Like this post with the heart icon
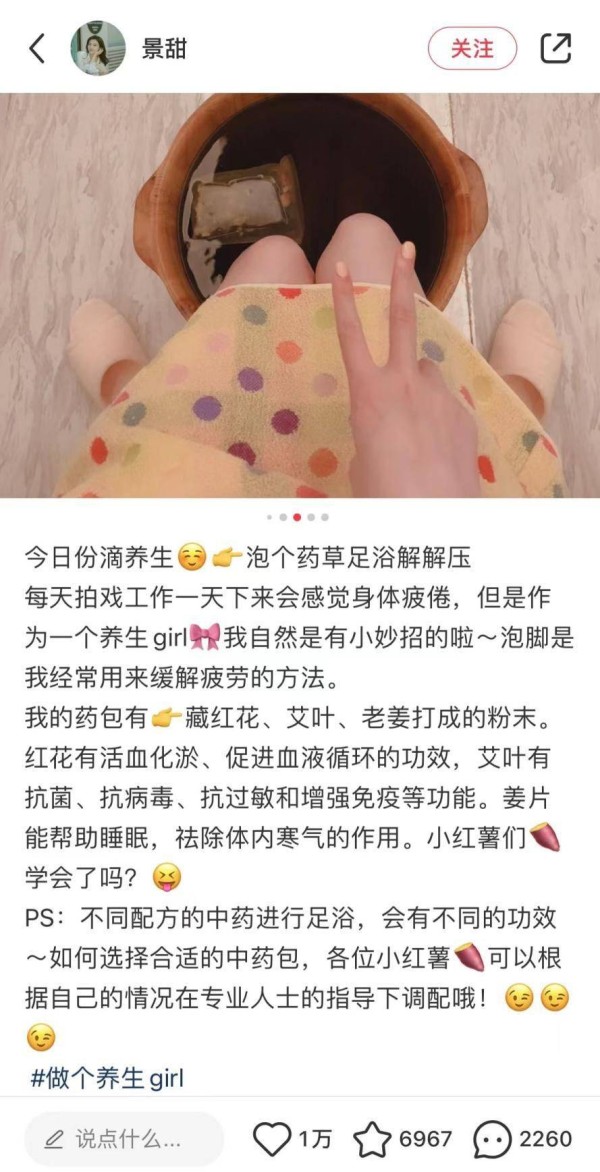 [272, 1139]
